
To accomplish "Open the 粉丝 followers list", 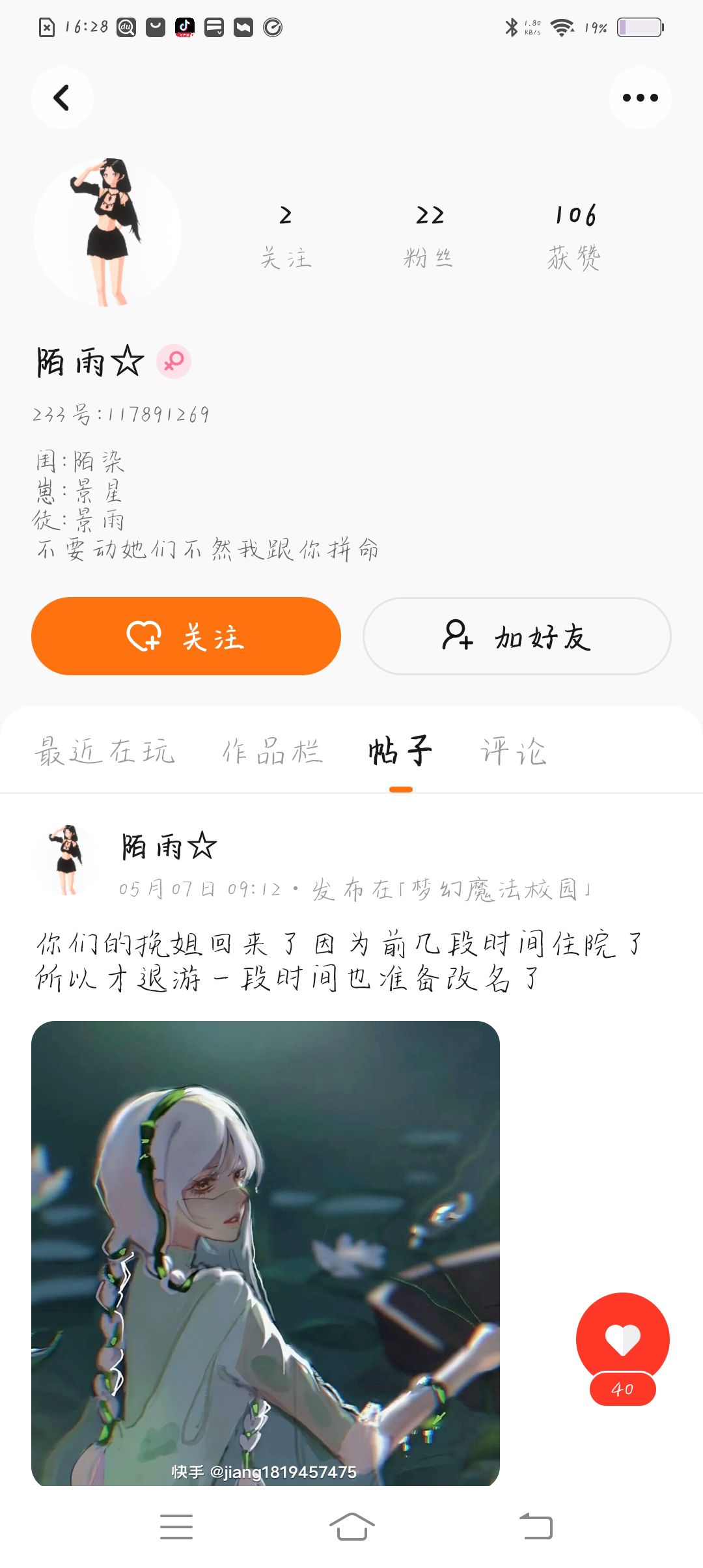I will tap(428, 234).
